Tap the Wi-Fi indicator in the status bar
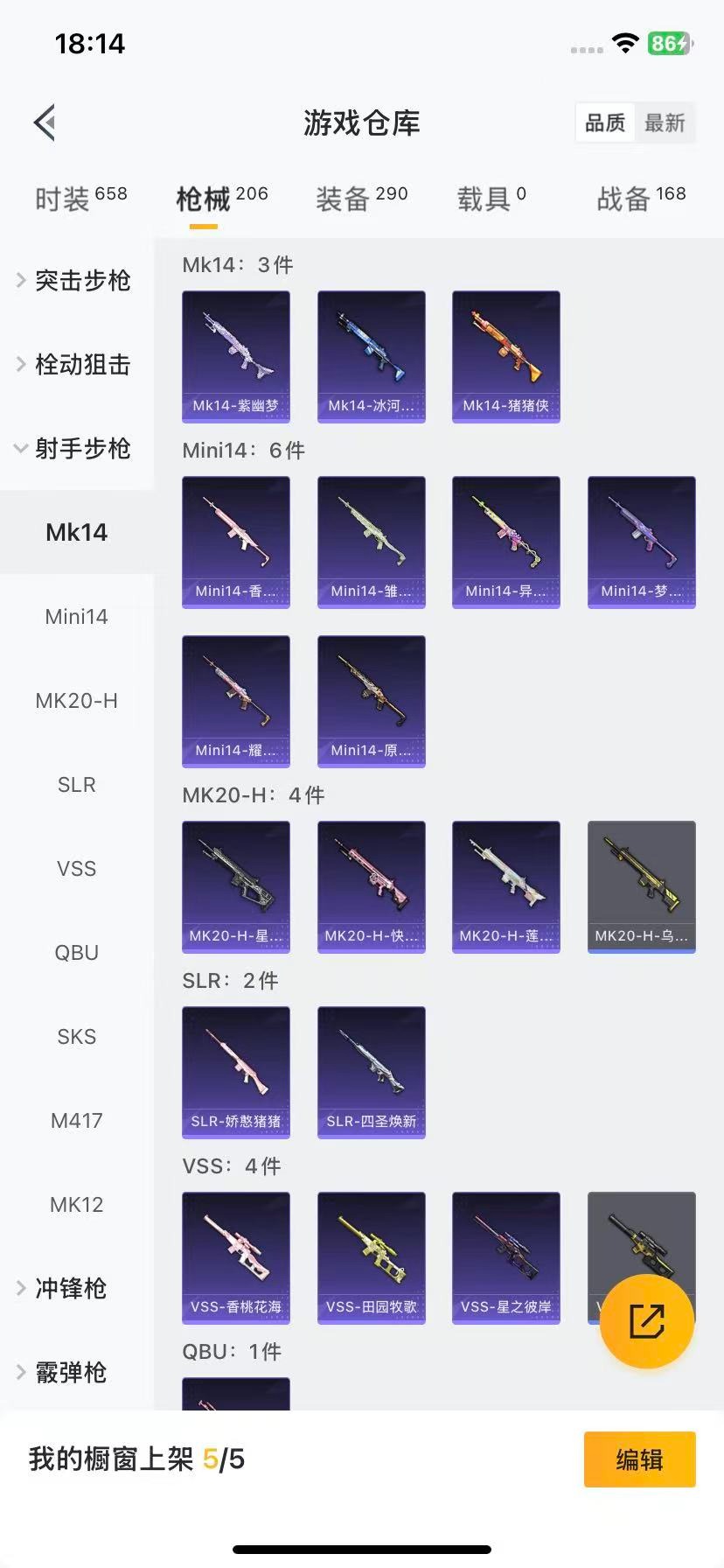The height and width of the screenshot is (1568, 724). point(624,43)
